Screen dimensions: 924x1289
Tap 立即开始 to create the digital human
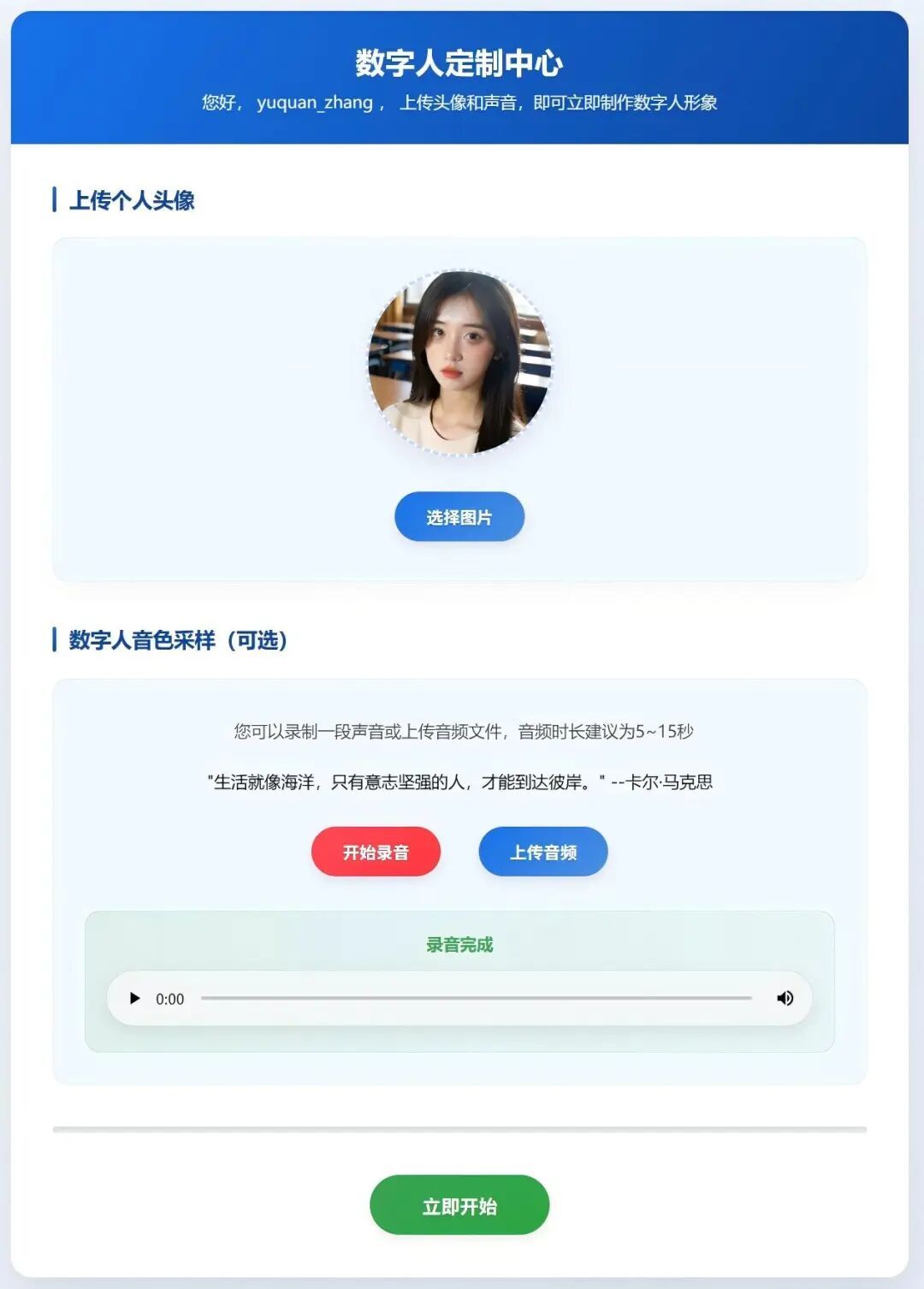click(459, 1205)
